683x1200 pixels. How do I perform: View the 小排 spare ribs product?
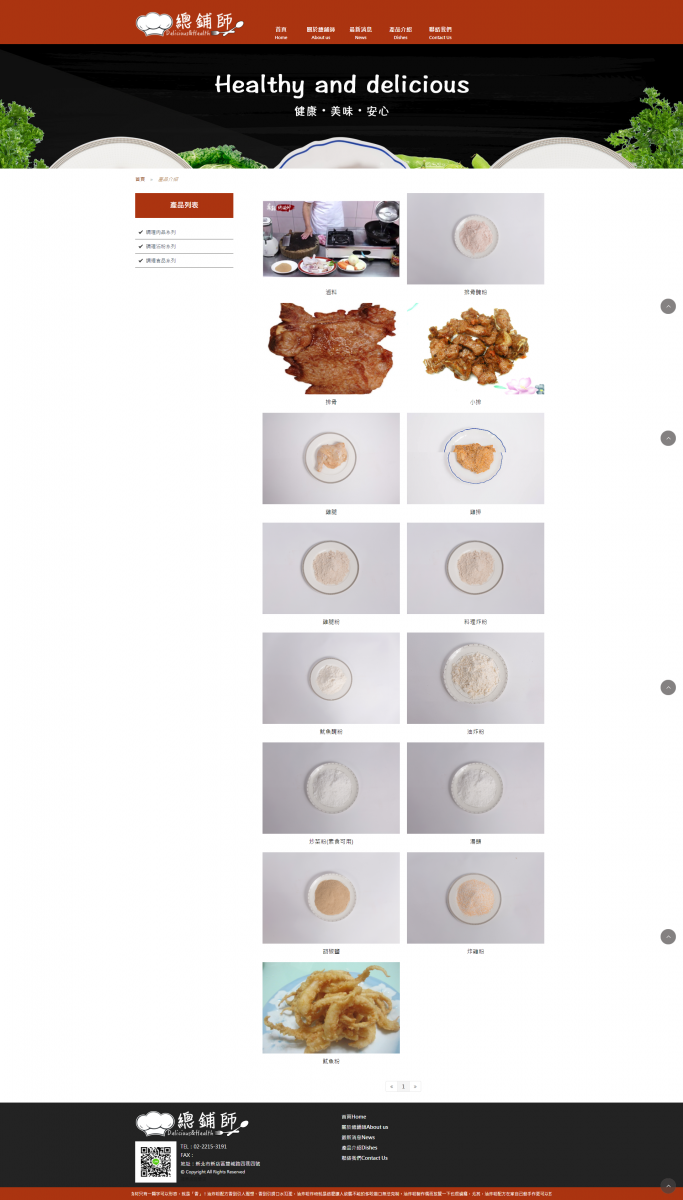(475, 349)
